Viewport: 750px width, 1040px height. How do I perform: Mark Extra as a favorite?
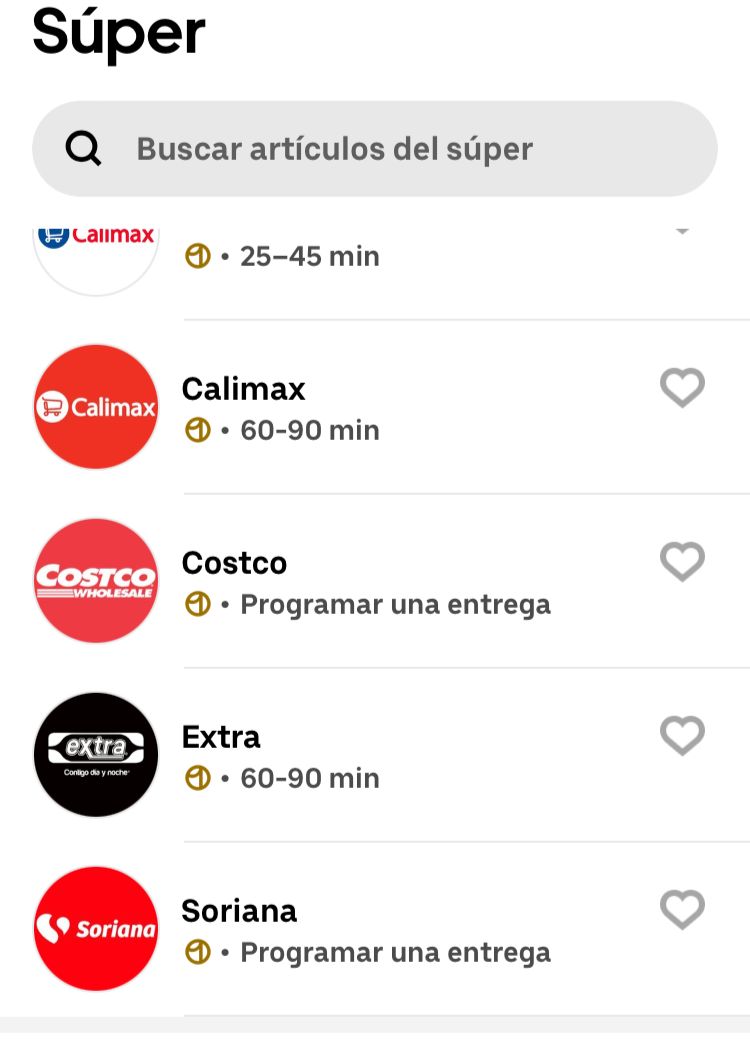coord(682,735)
